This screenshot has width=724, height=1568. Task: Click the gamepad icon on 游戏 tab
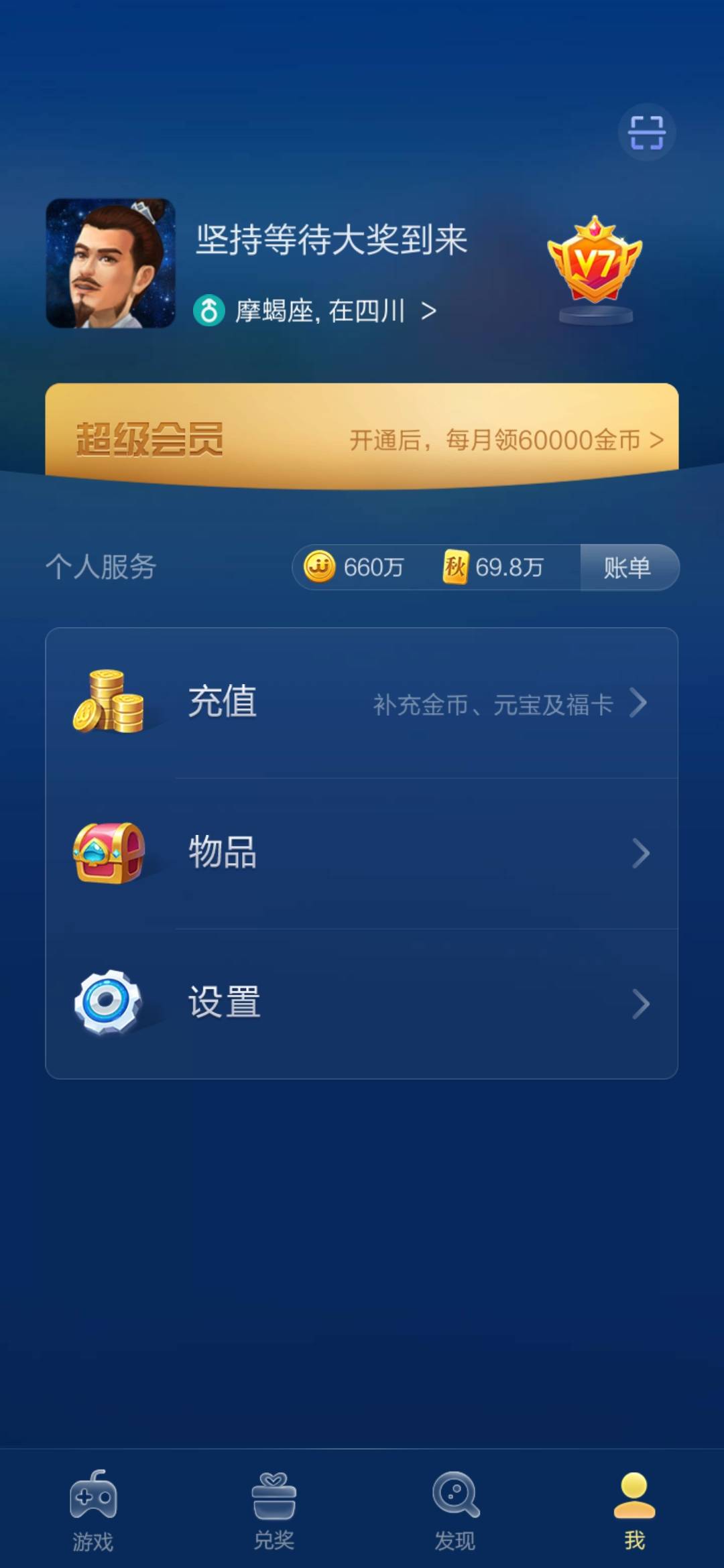click(x=94, y=1495)
